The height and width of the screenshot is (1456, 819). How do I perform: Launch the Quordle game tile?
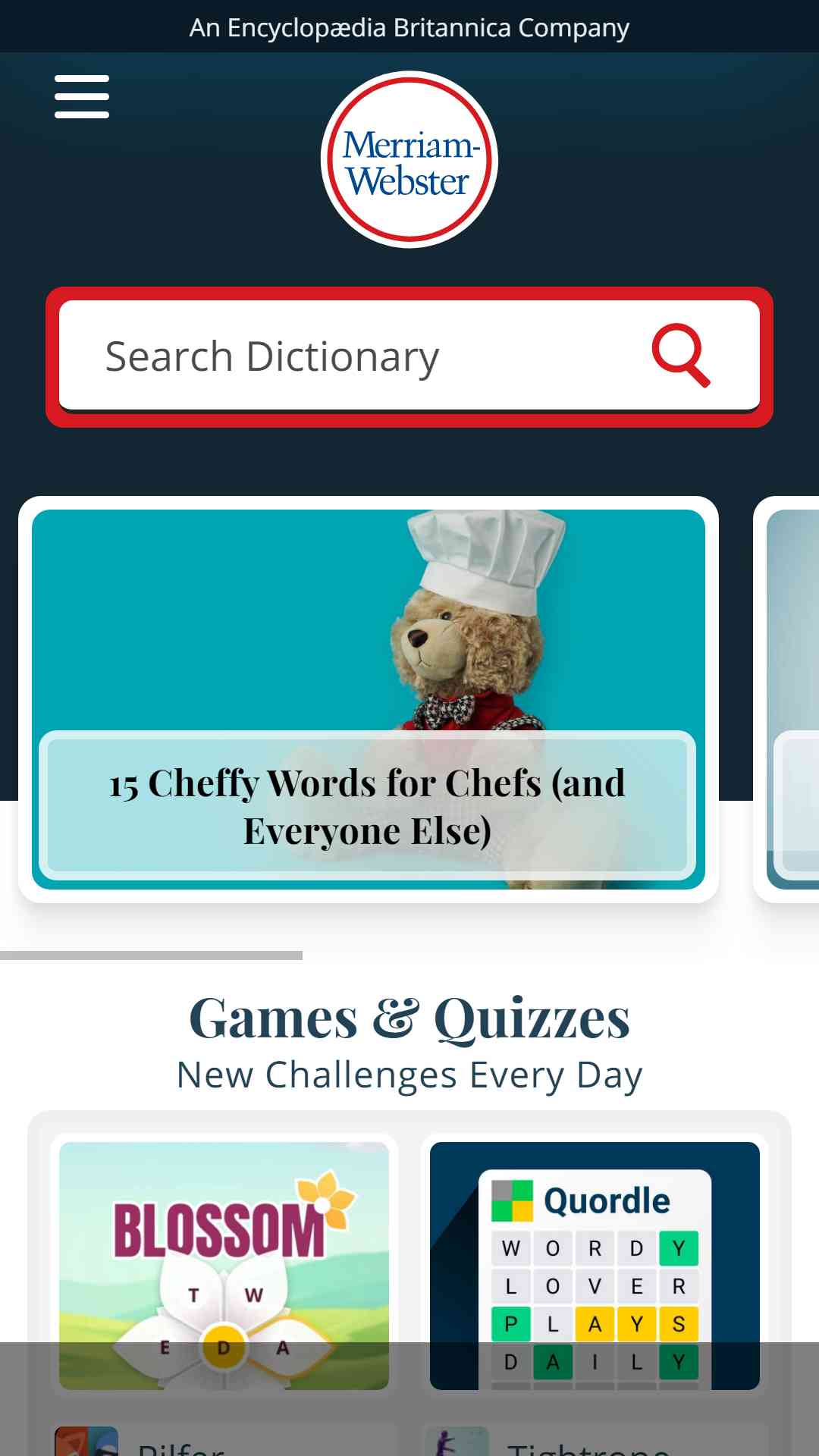[595, 1265]
